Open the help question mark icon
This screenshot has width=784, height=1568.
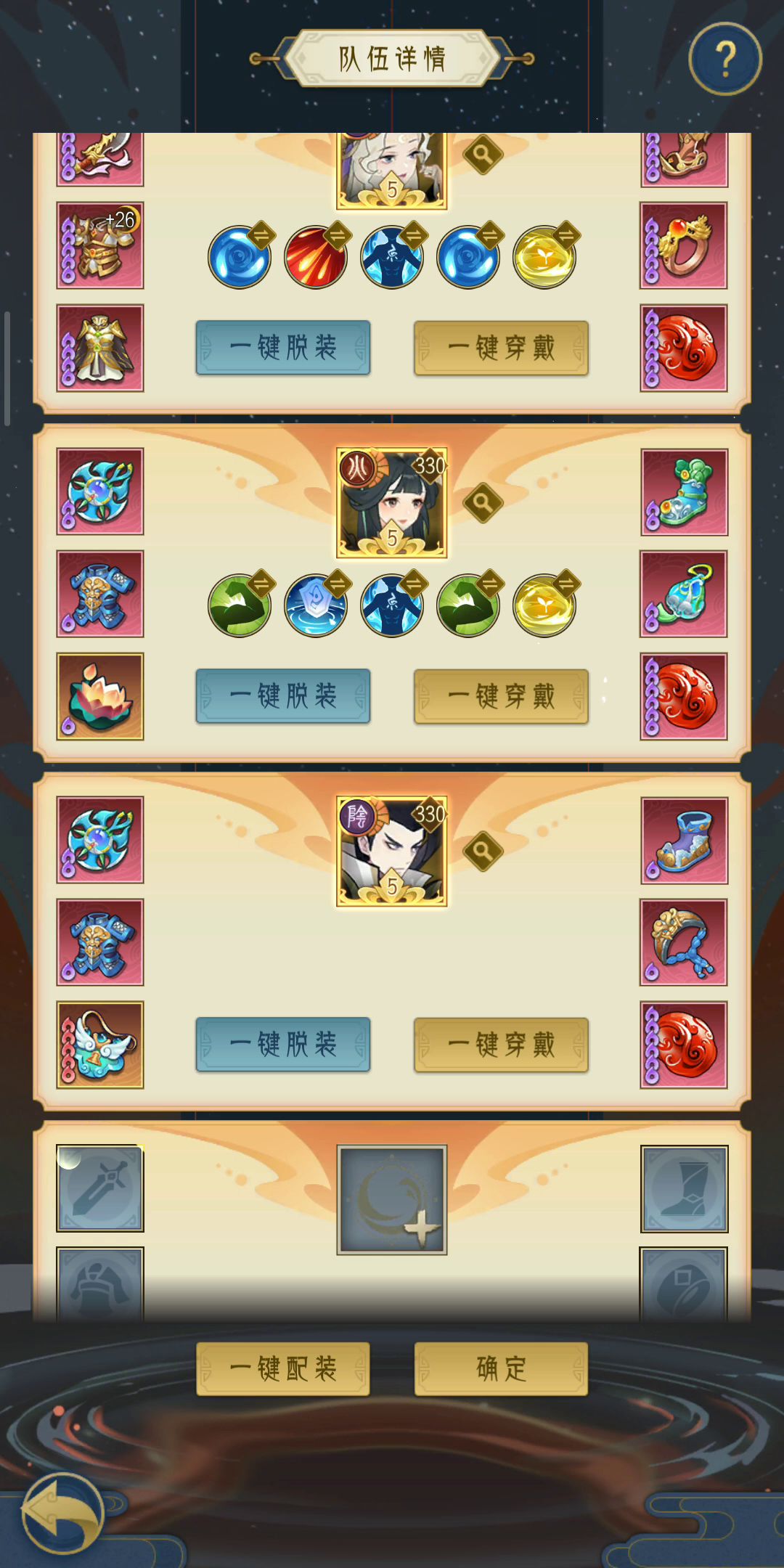pyautogui.click(x=724, y=59)
